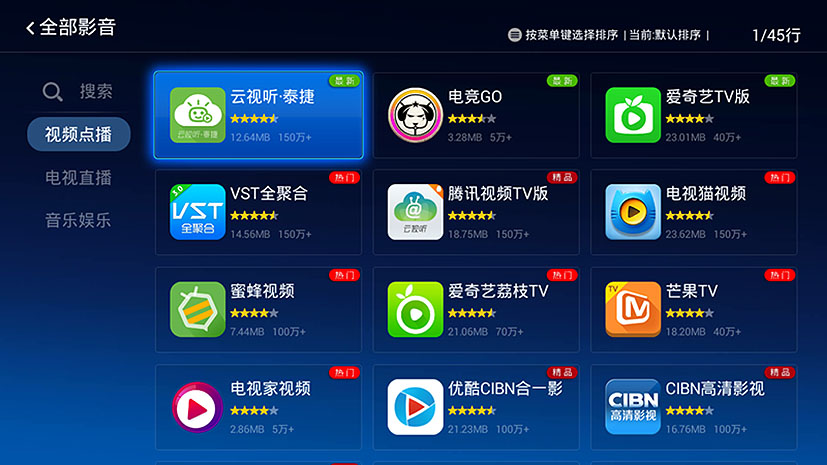The image size is (827, 465).
Task: Switch to the 电视直播 category
Action: tap(78, 178)
